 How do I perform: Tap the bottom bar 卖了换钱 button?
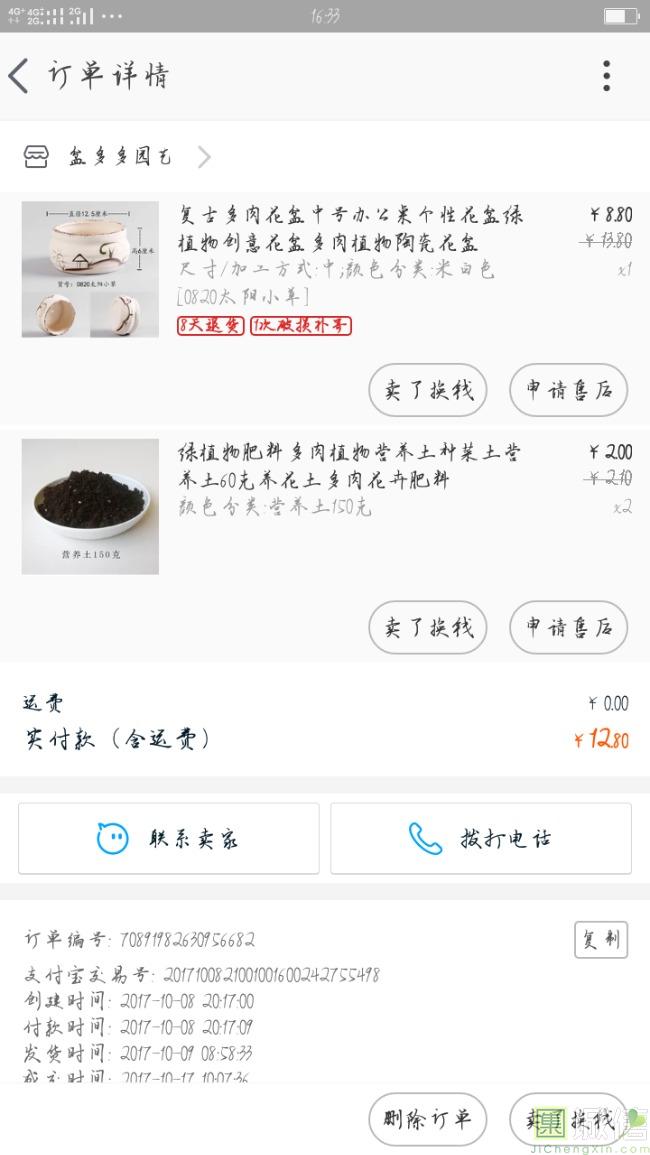pyautogui.click(x=568, y=1119)
